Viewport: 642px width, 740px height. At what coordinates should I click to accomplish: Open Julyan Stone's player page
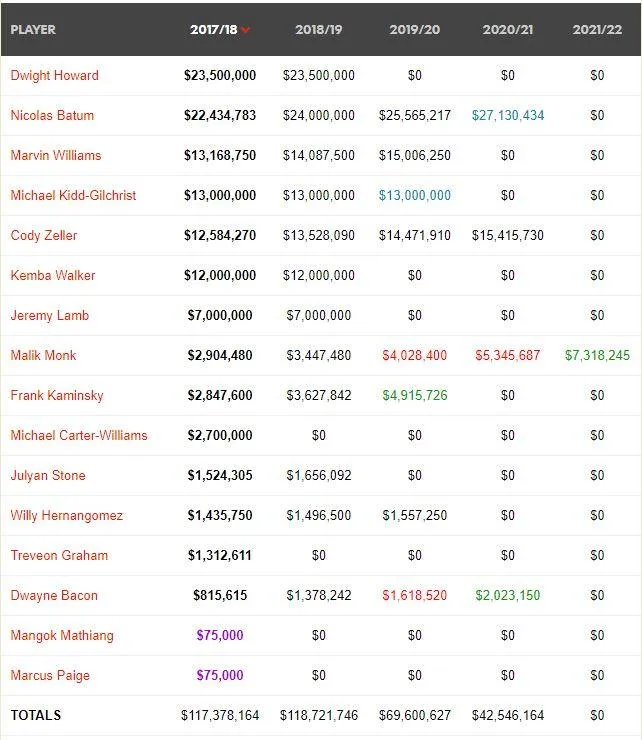click(48, 475)
